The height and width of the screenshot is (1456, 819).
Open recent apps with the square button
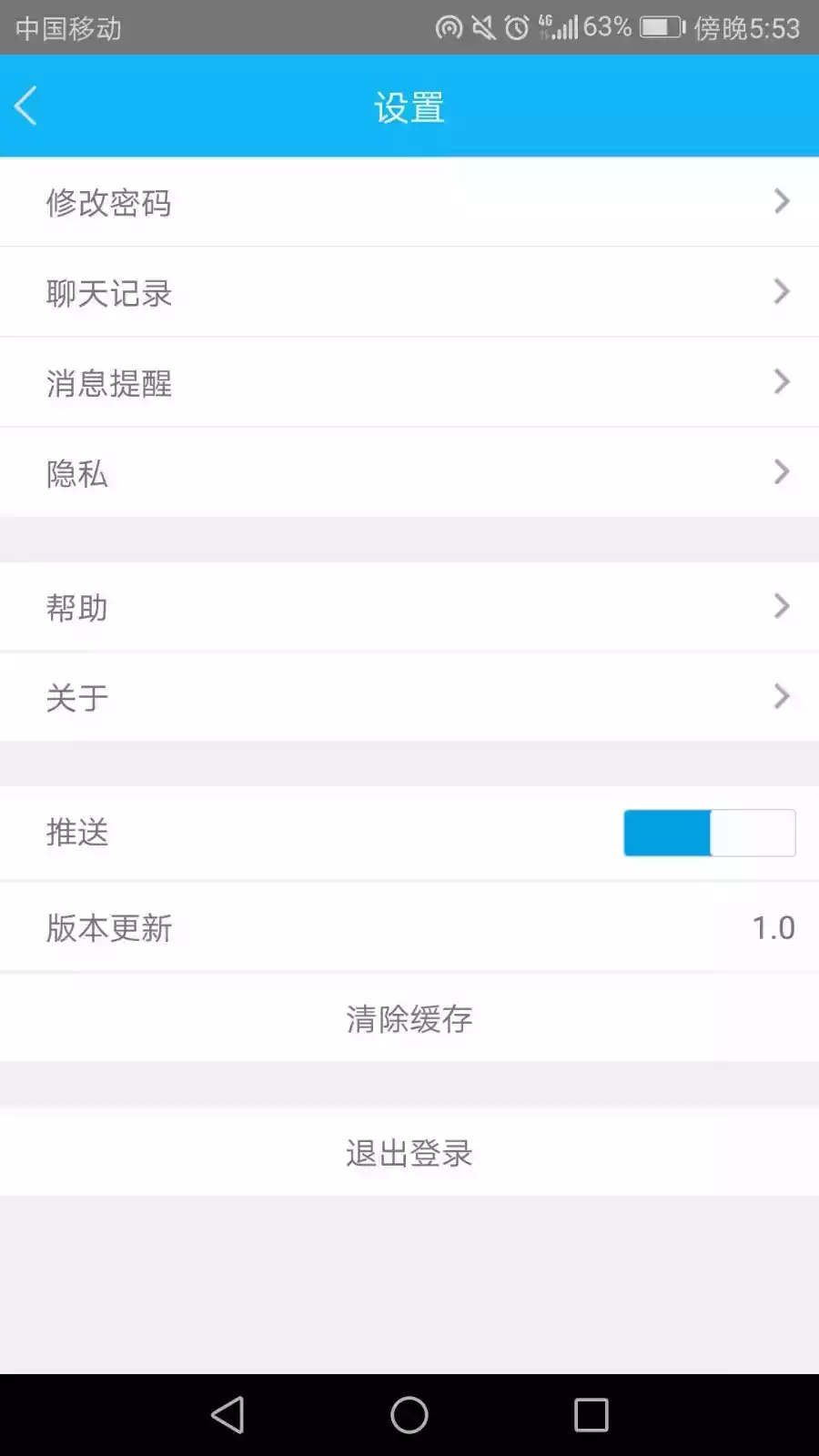coord(590,1416)
